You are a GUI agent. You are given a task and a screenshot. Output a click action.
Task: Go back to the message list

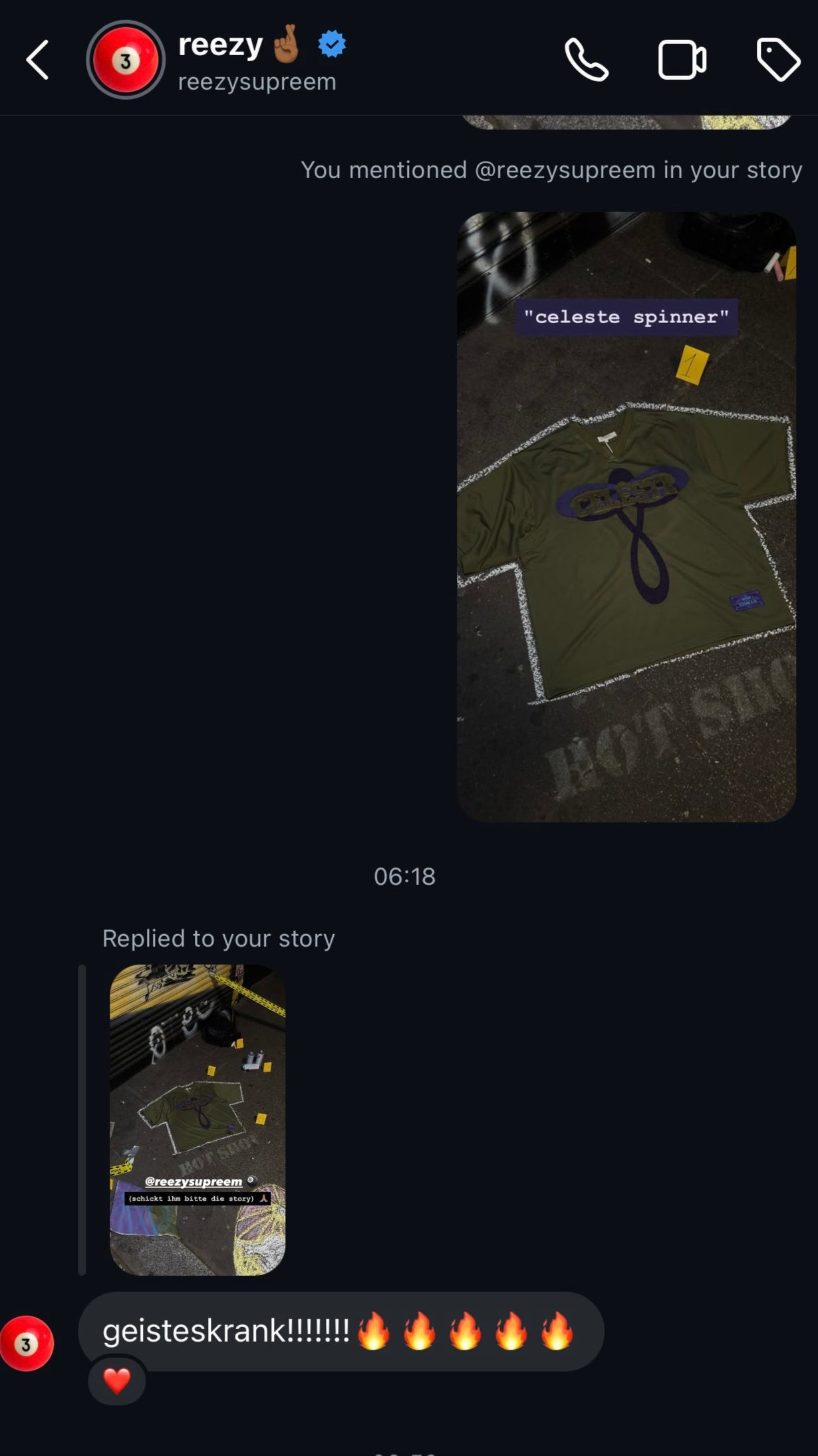38,60
